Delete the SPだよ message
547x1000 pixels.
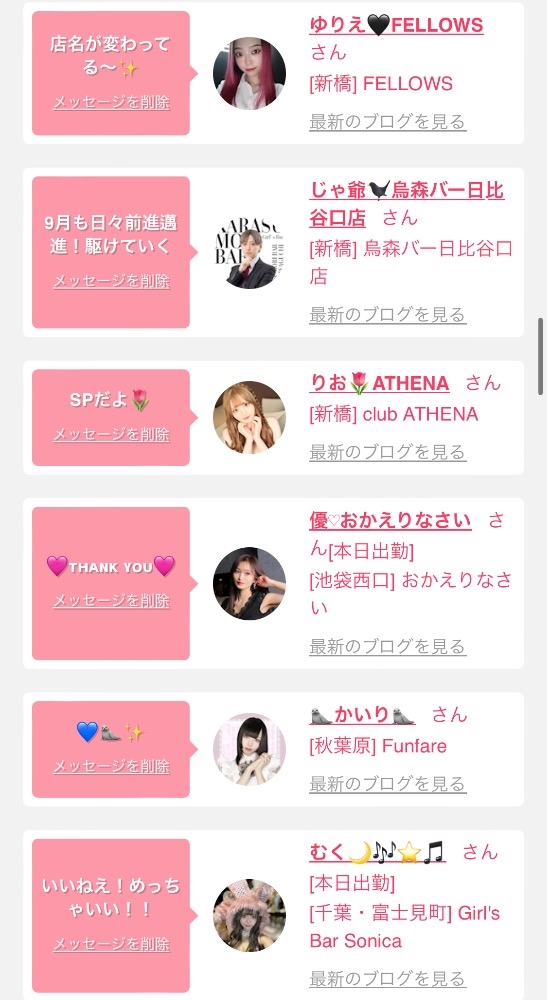tap(111, 434)
